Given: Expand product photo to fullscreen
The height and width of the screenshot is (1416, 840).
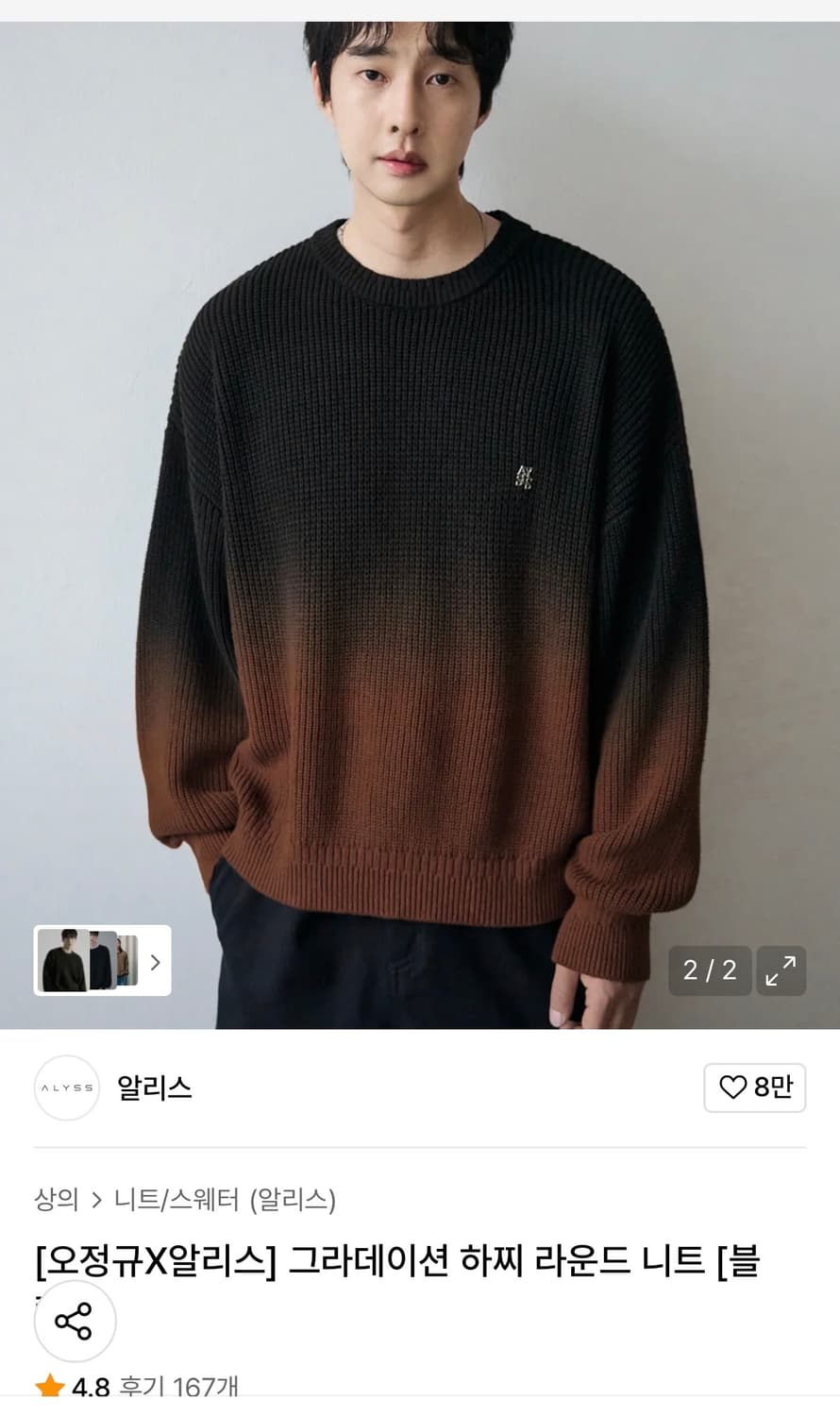Looking at the screenshot, I should tap(782, 970).
